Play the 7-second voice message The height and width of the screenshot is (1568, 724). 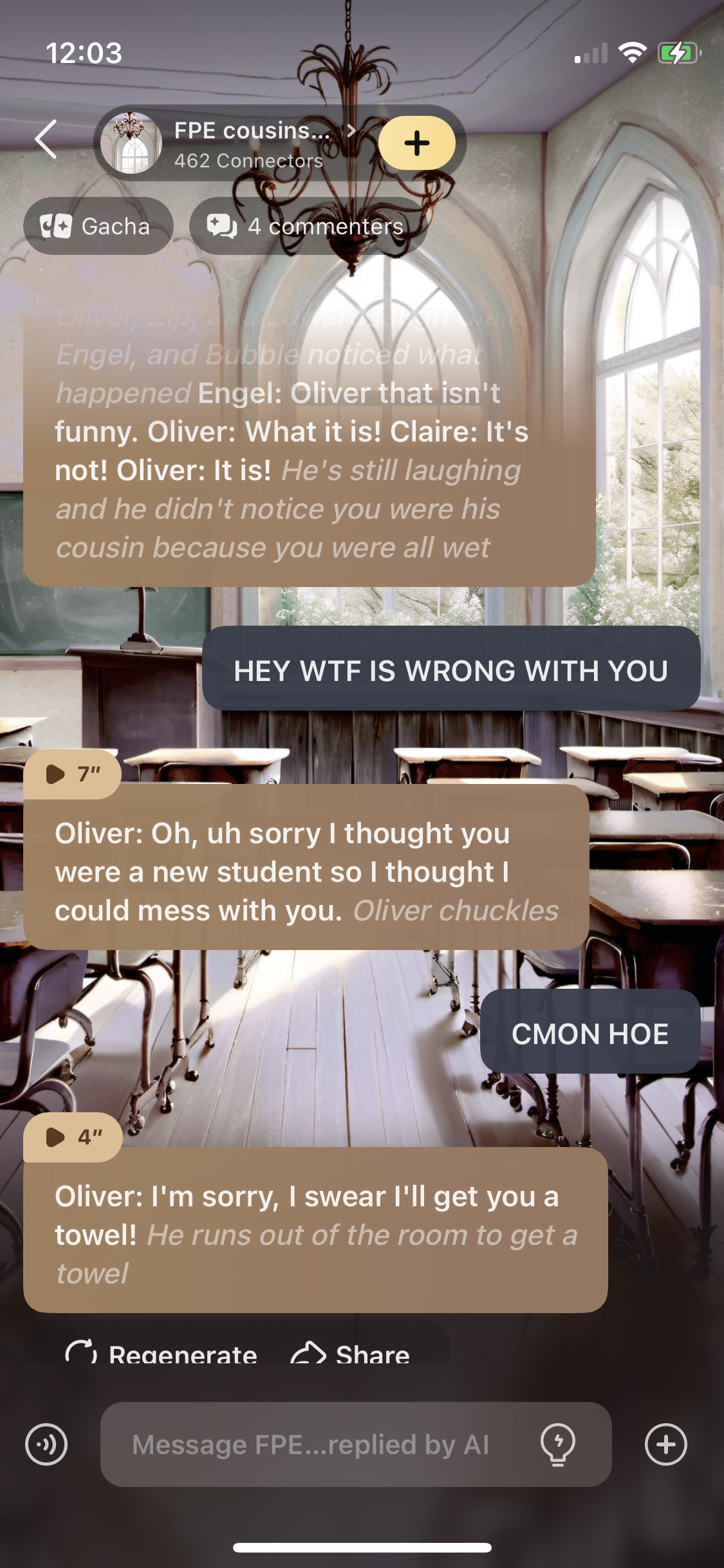72,774
